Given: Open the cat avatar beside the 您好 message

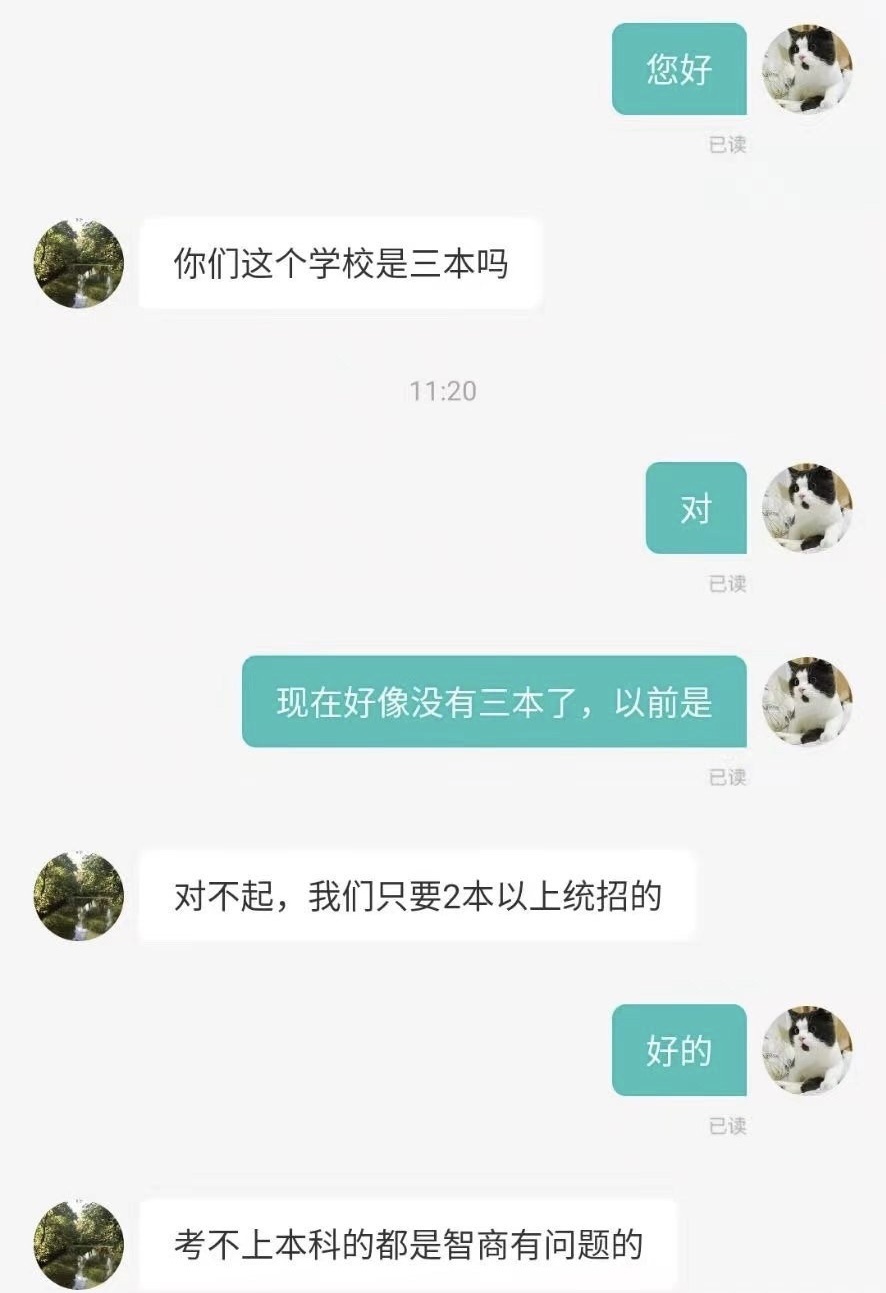Looking at the screenshot, I should 807,69.
